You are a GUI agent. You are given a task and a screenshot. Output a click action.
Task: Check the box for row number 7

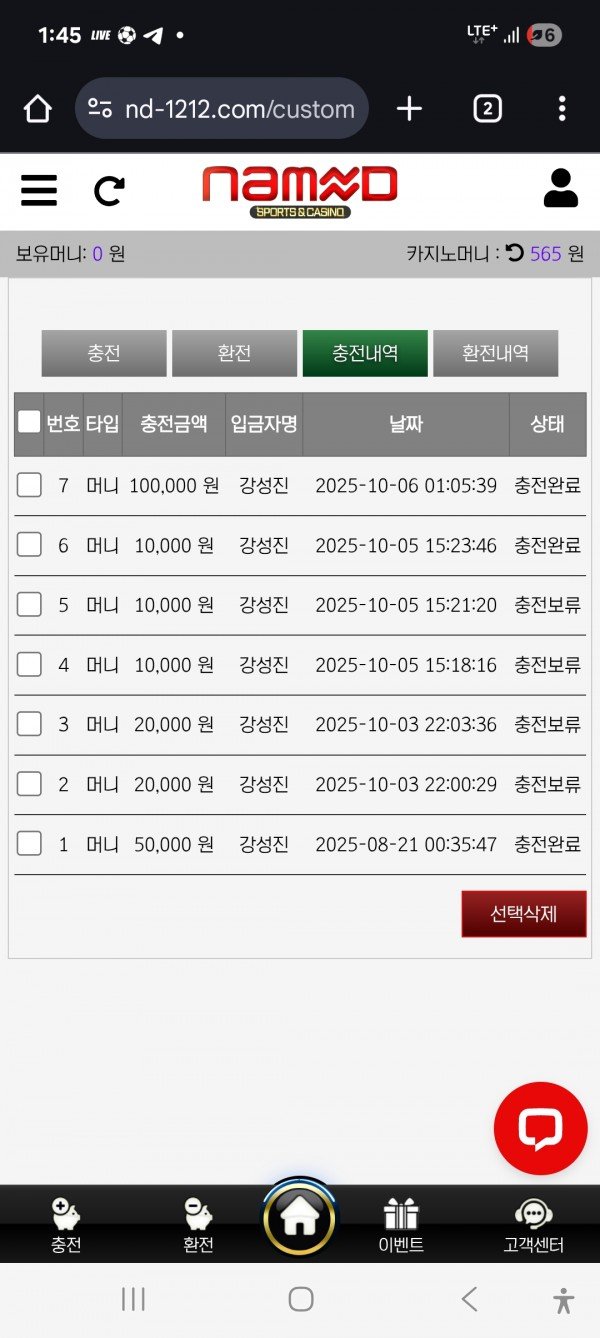(29, 485)
